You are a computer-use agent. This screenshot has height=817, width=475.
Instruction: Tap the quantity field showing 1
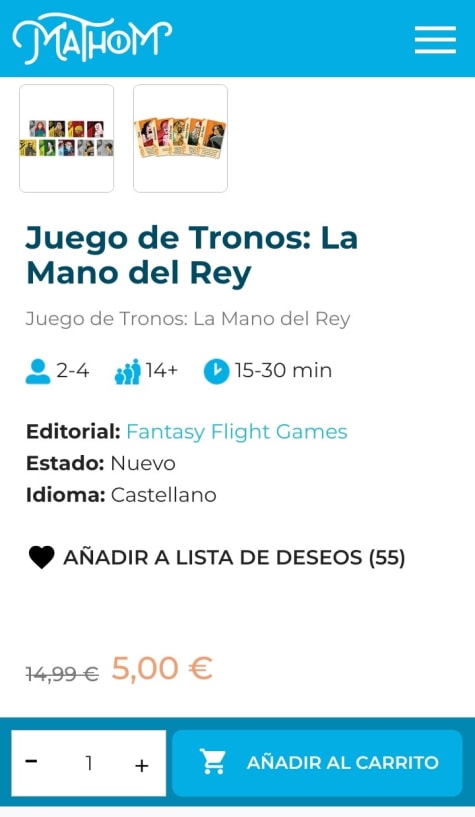coord(89,763)
